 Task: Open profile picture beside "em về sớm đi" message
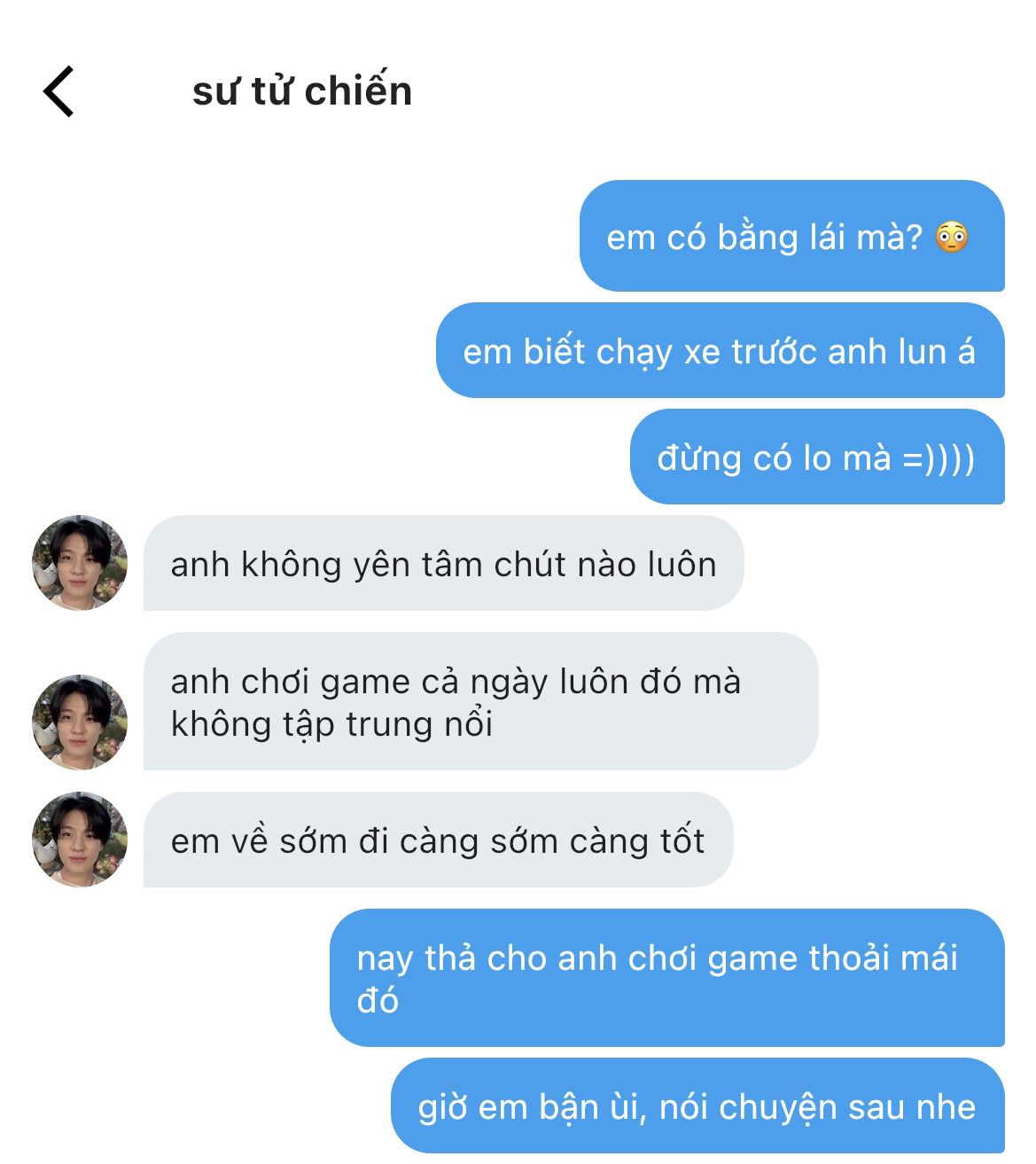click(x=80, y=840)
